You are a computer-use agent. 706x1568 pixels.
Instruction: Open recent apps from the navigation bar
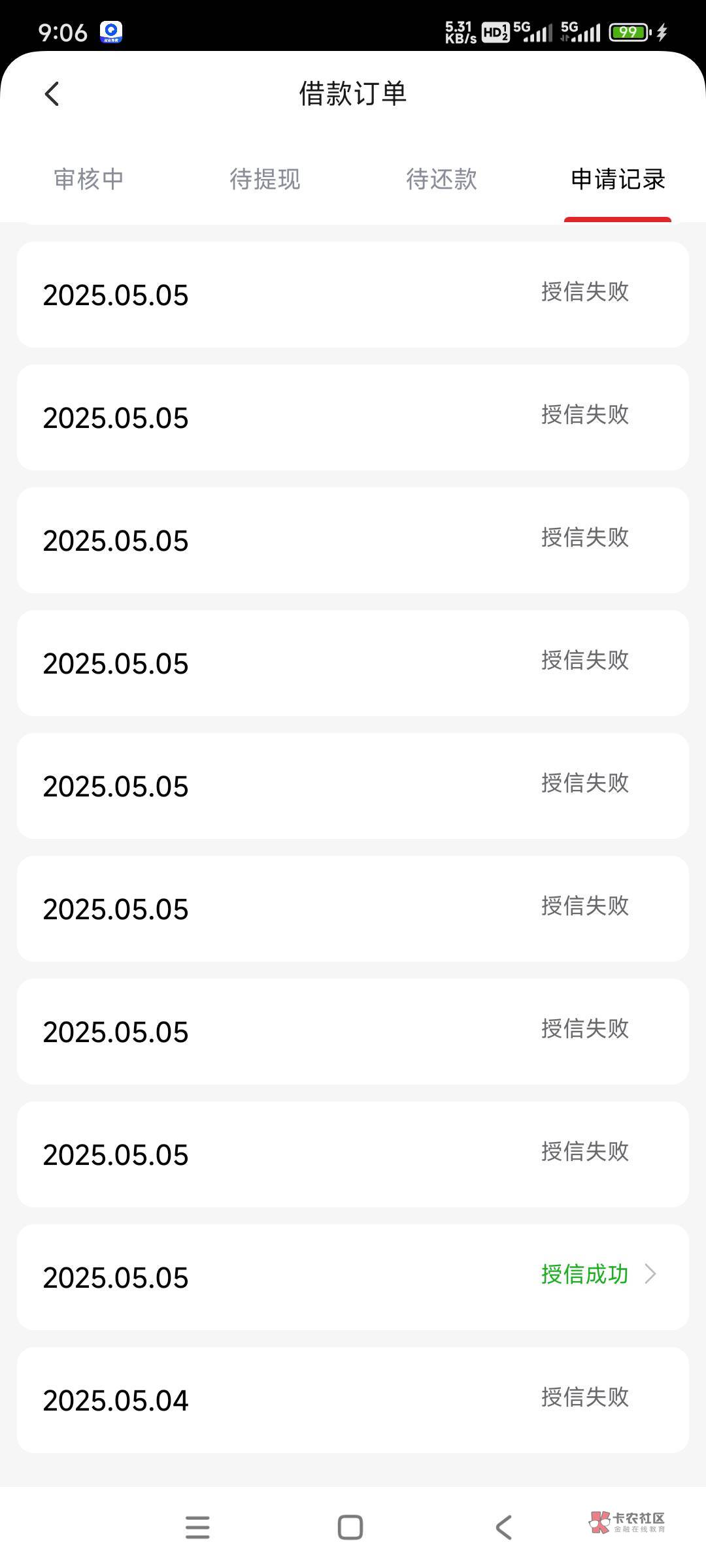tap(197, 1527)
